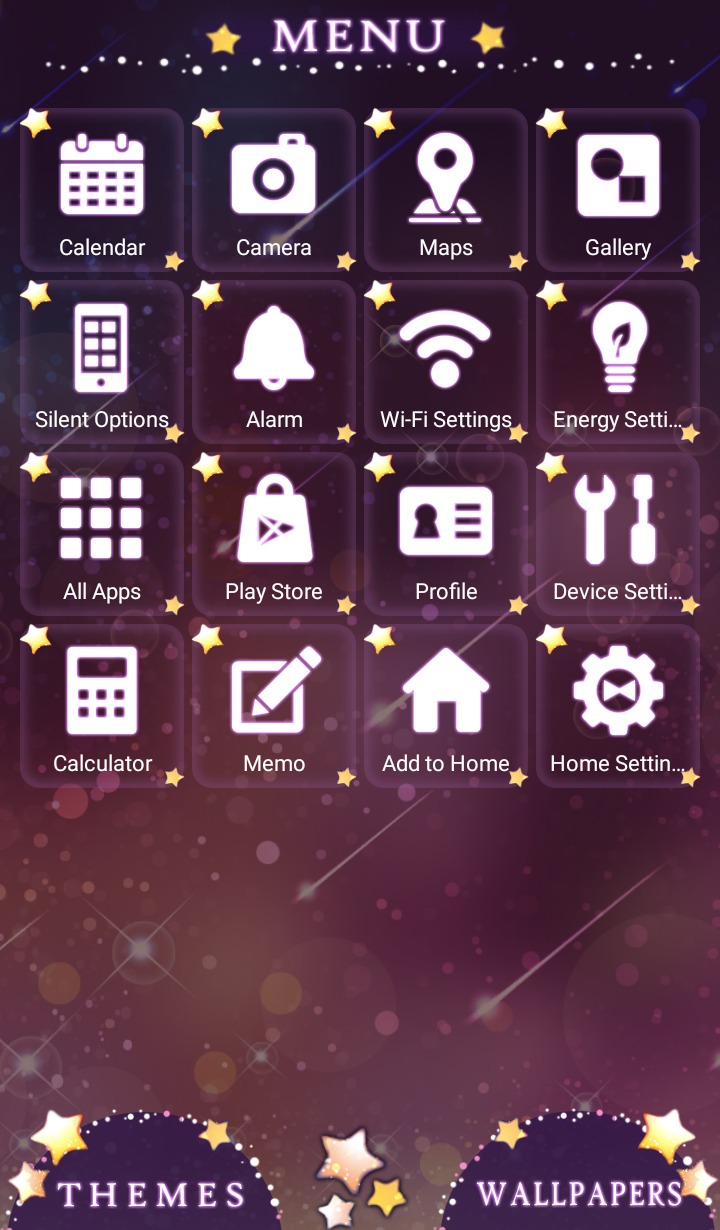Open the Alarm shortcut
Screen dimensions: 720x1230
(274, 363)
